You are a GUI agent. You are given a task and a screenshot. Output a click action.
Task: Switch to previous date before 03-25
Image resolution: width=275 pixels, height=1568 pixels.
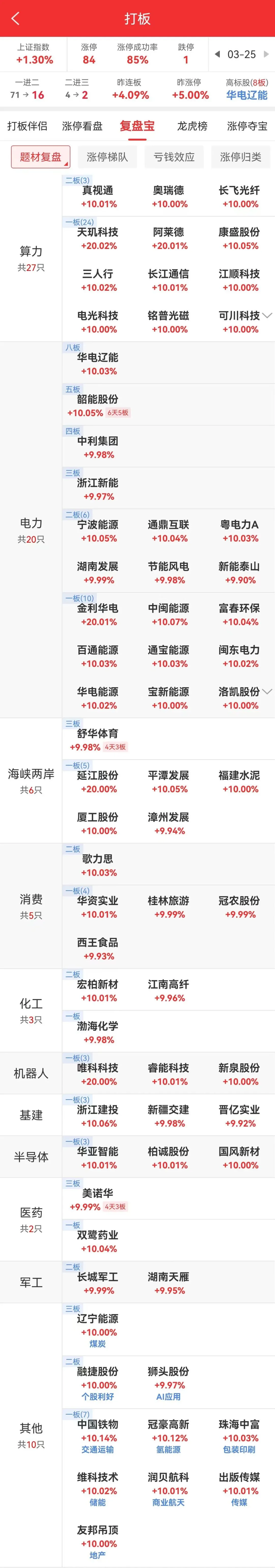217,54
